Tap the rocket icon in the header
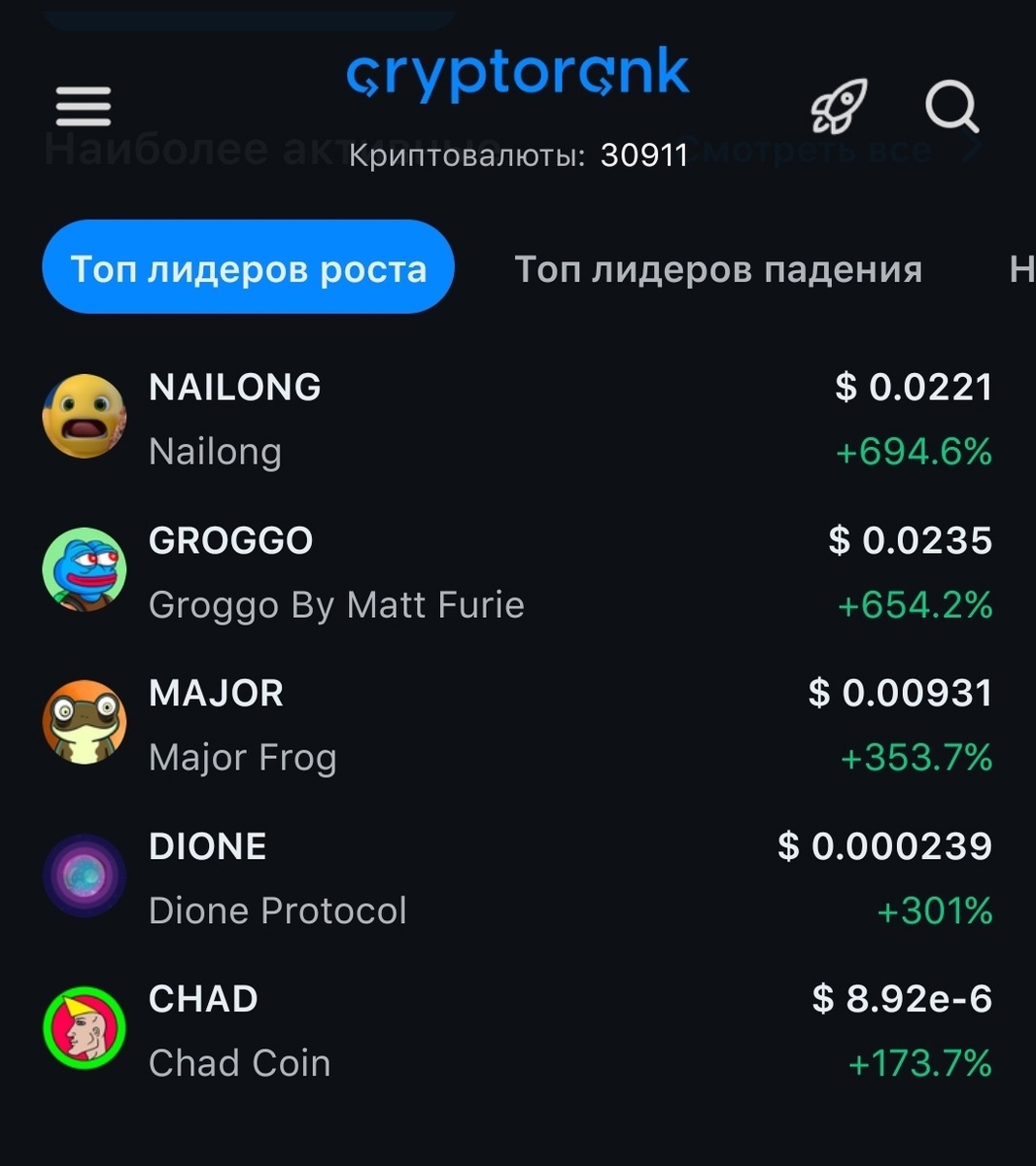1036x1166 pixels. tap(838, 106)
